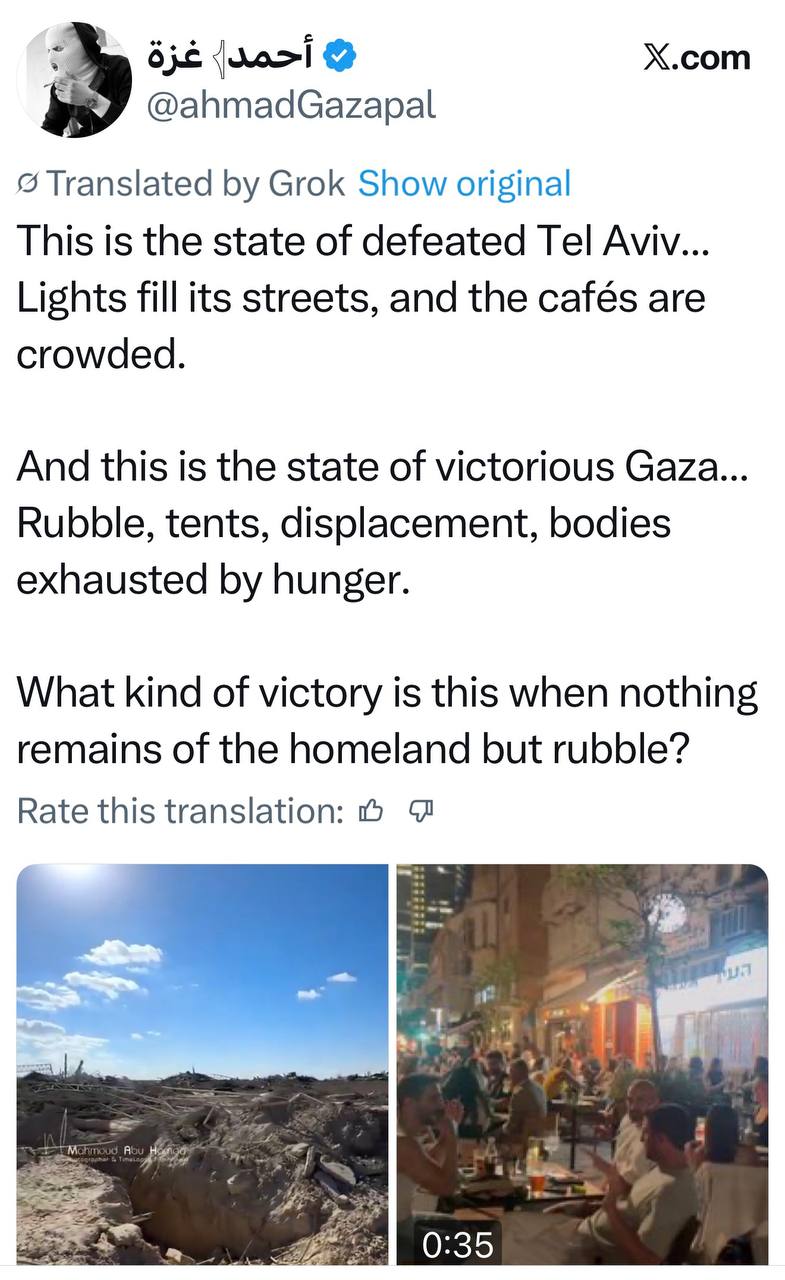
Task: Rate the translation thumbs up
Action: [370, 810]
